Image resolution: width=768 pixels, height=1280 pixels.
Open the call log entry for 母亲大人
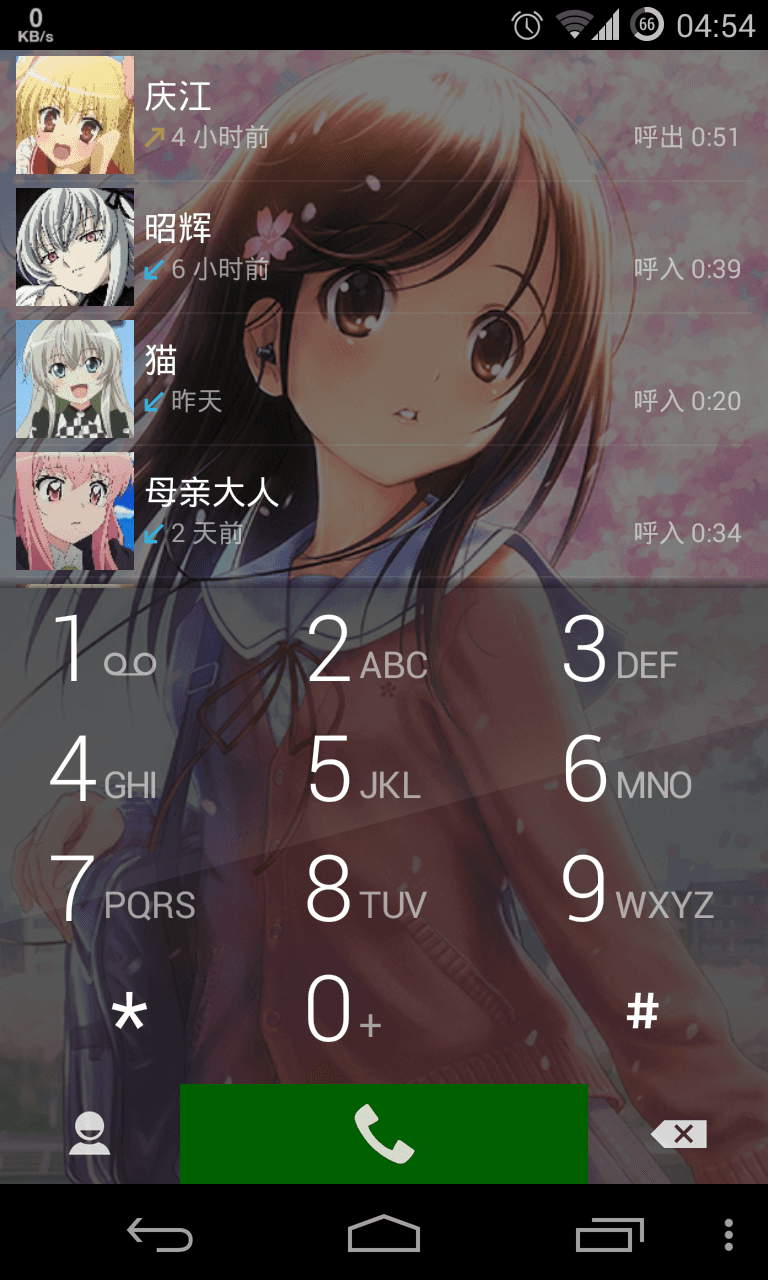384,511
